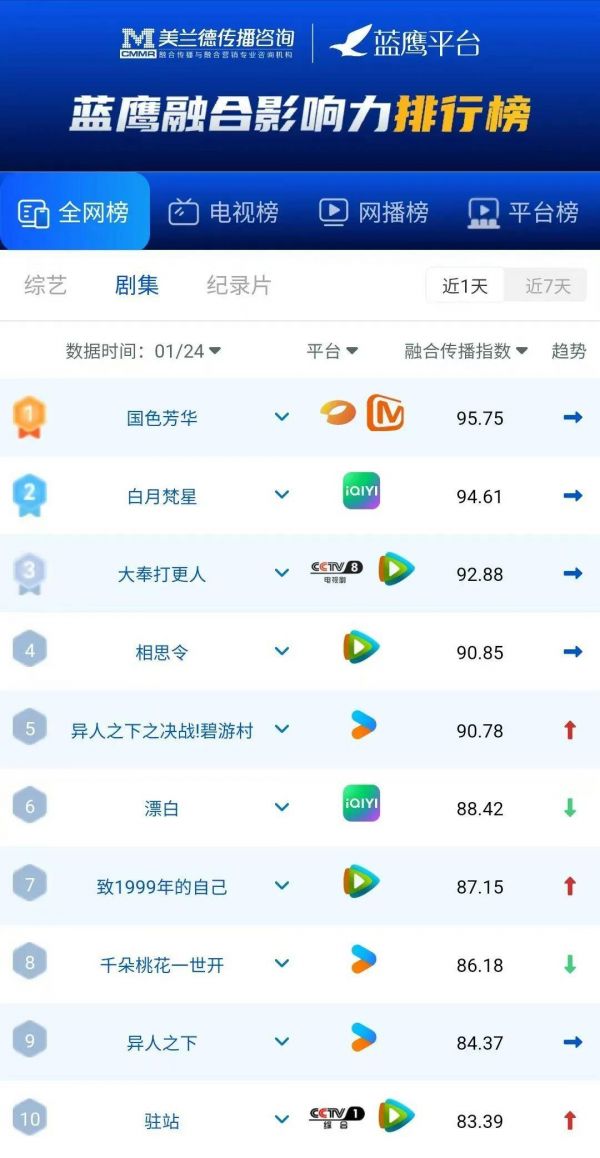Open the 平台 filter dropdown

click(x=332, y=351)
